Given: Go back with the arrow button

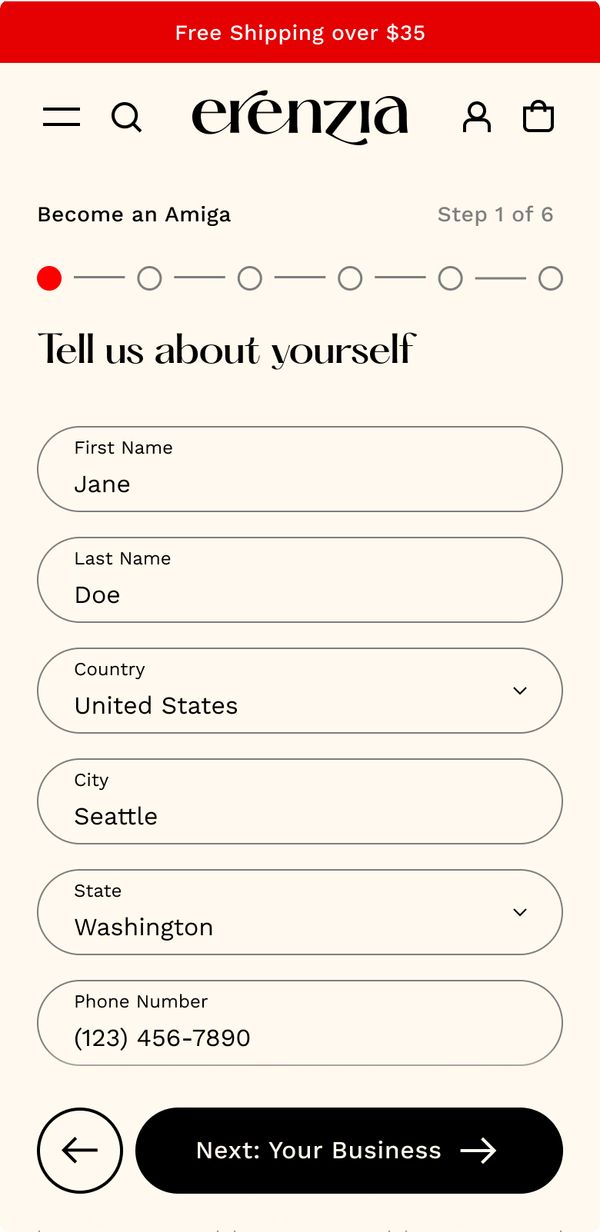Looking at the screenshot, I should click(x=80, y=1150).
